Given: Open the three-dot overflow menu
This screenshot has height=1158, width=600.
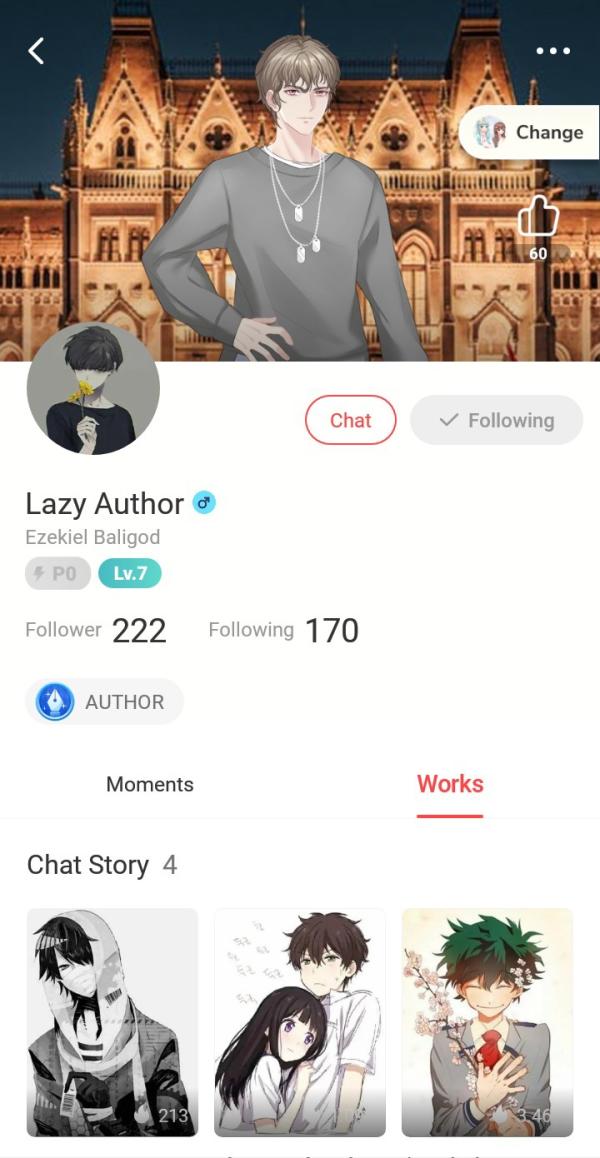Looking at the screenshot, I should point(553,51).
